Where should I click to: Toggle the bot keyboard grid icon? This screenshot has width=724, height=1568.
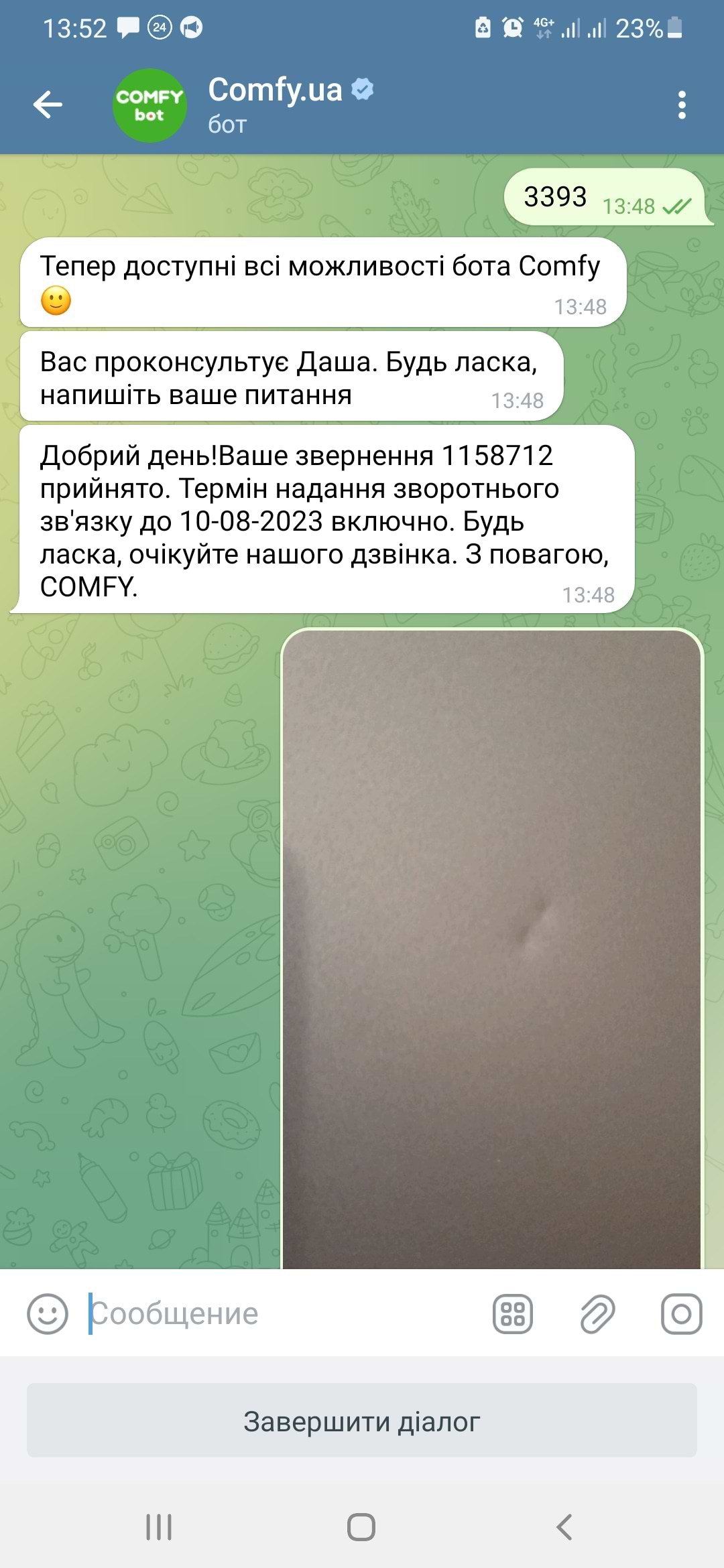tap(513, 1313)
